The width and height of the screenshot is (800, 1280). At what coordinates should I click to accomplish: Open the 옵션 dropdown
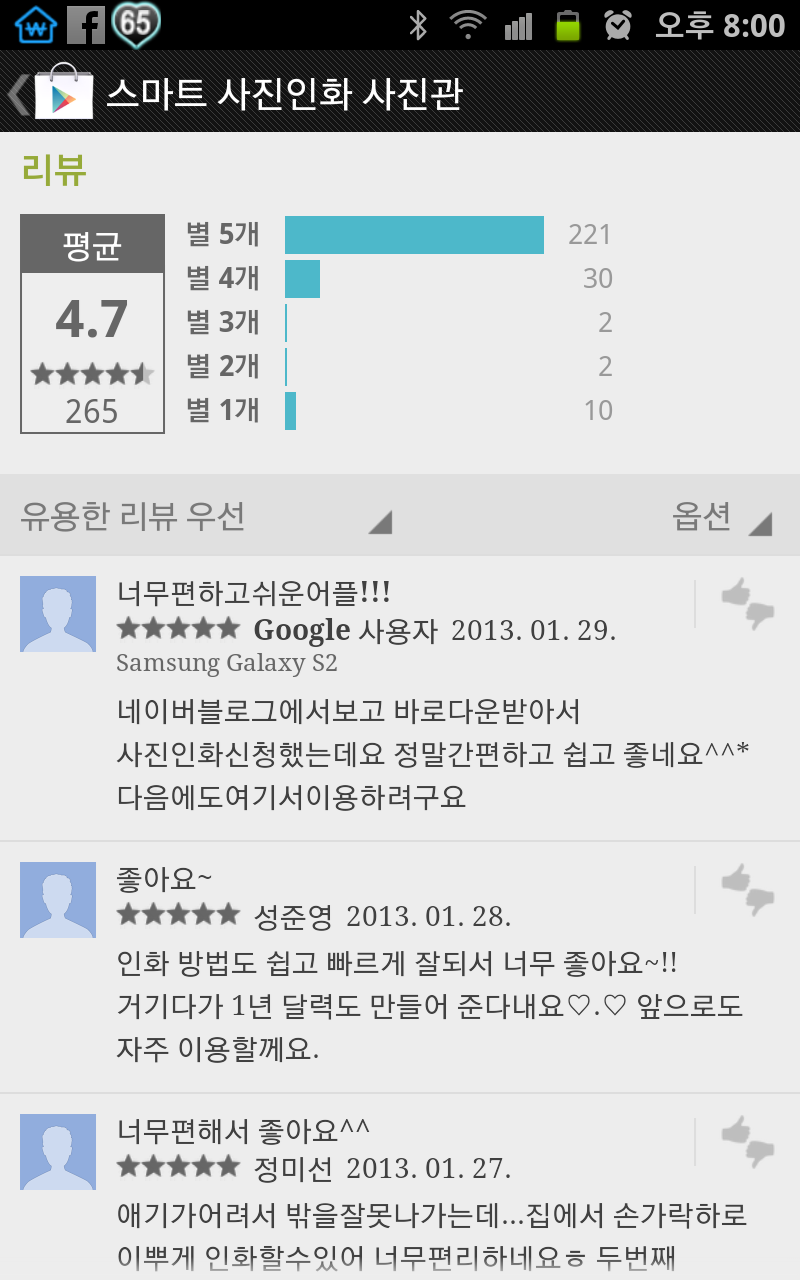(x=721, y=517)
